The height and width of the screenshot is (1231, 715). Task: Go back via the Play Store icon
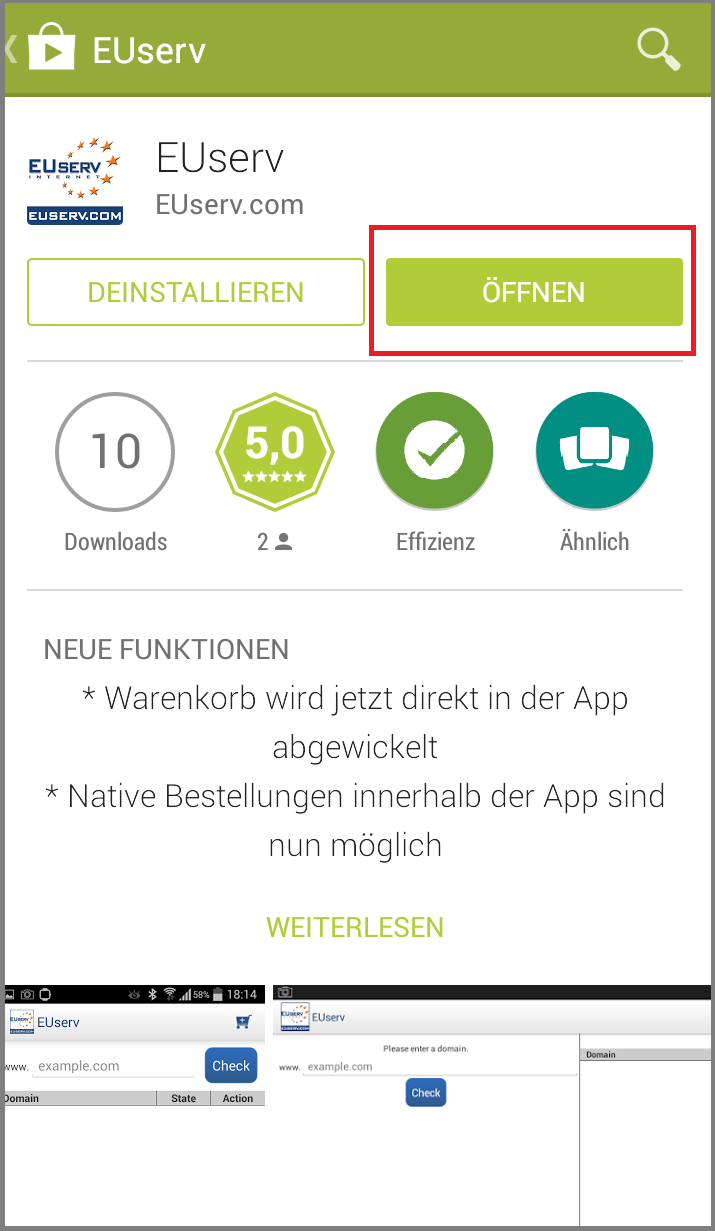tap(43, 48)
